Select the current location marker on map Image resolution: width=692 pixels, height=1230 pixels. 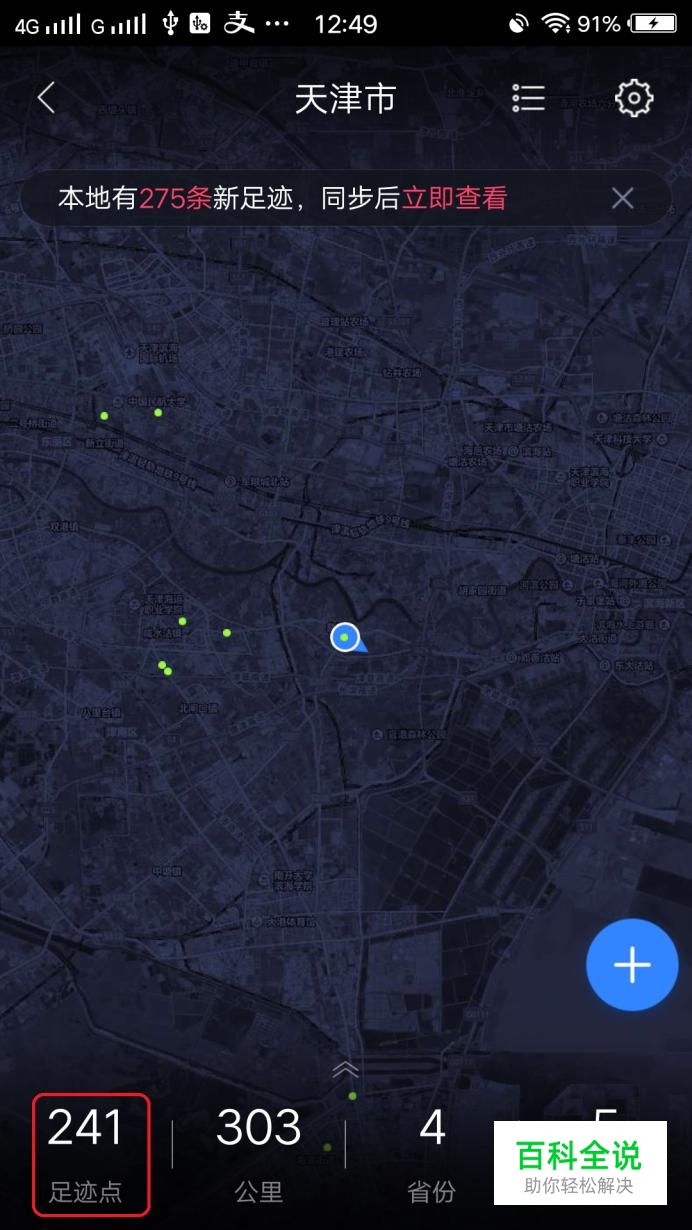click(x=346, y=636)
